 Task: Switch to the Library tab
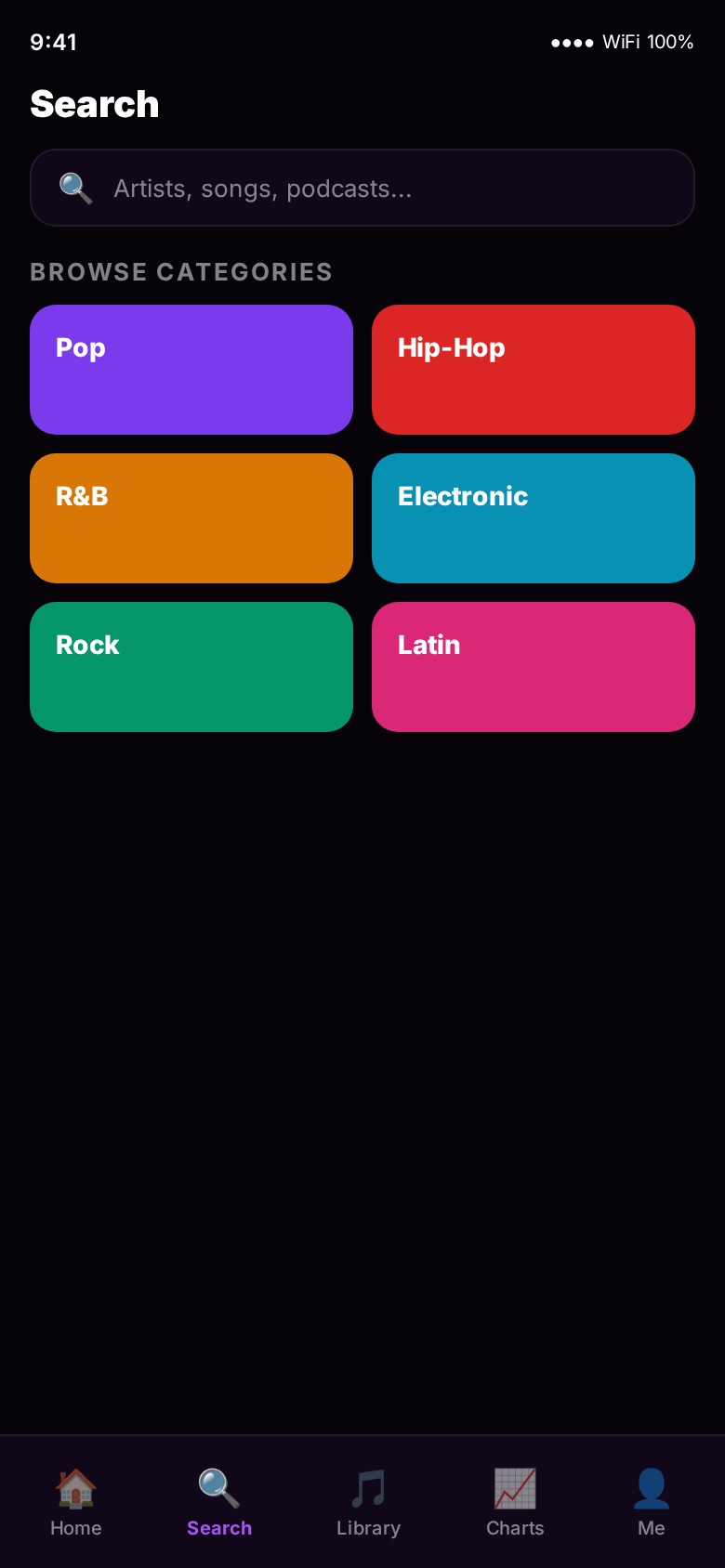(x=368, y=1502)
